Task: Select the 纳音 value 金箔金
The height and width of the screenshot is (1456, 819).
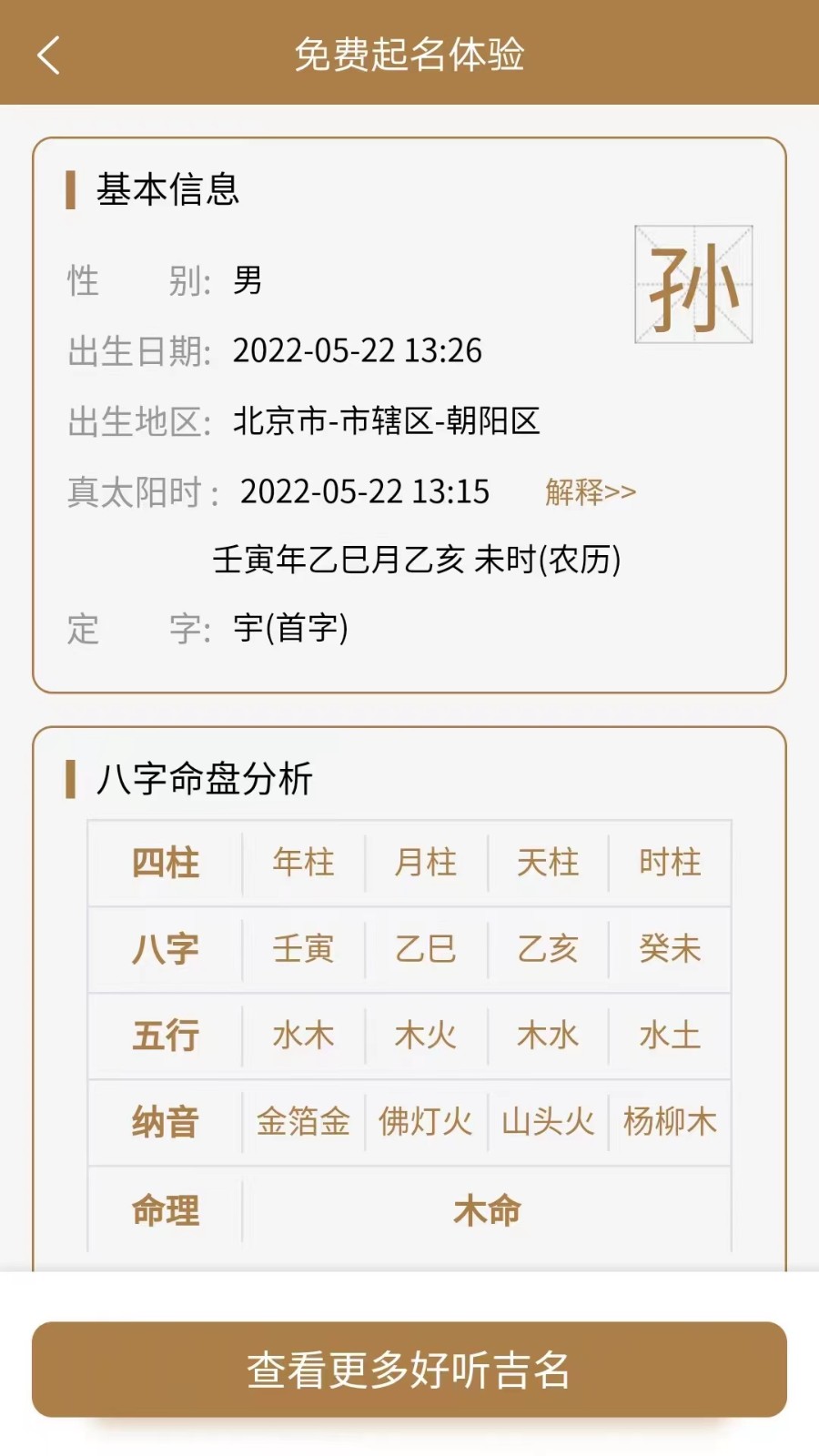Action: click(x=303, y=1123)
